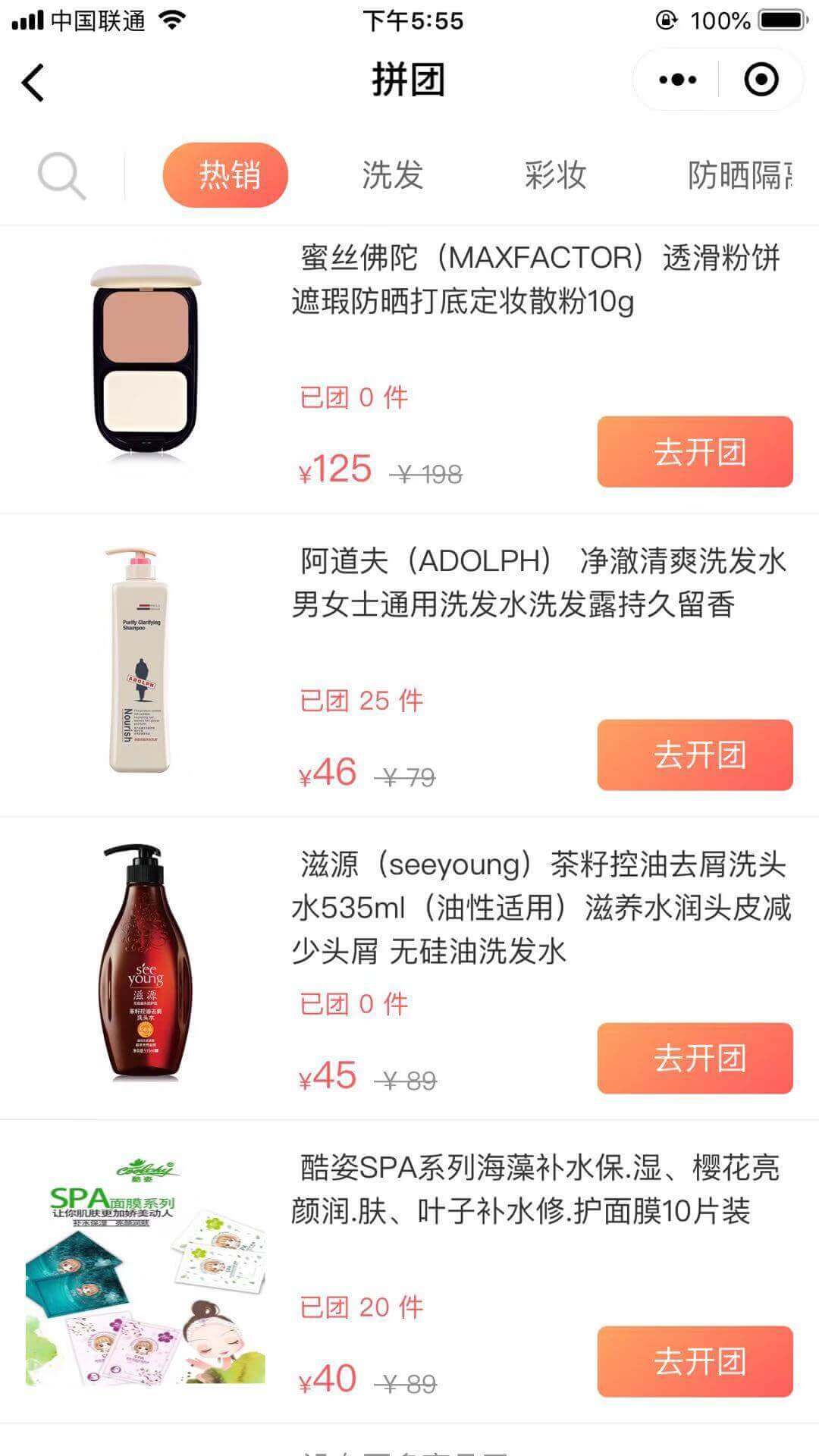Switch to the 彩妆 tab

[556, 175]
